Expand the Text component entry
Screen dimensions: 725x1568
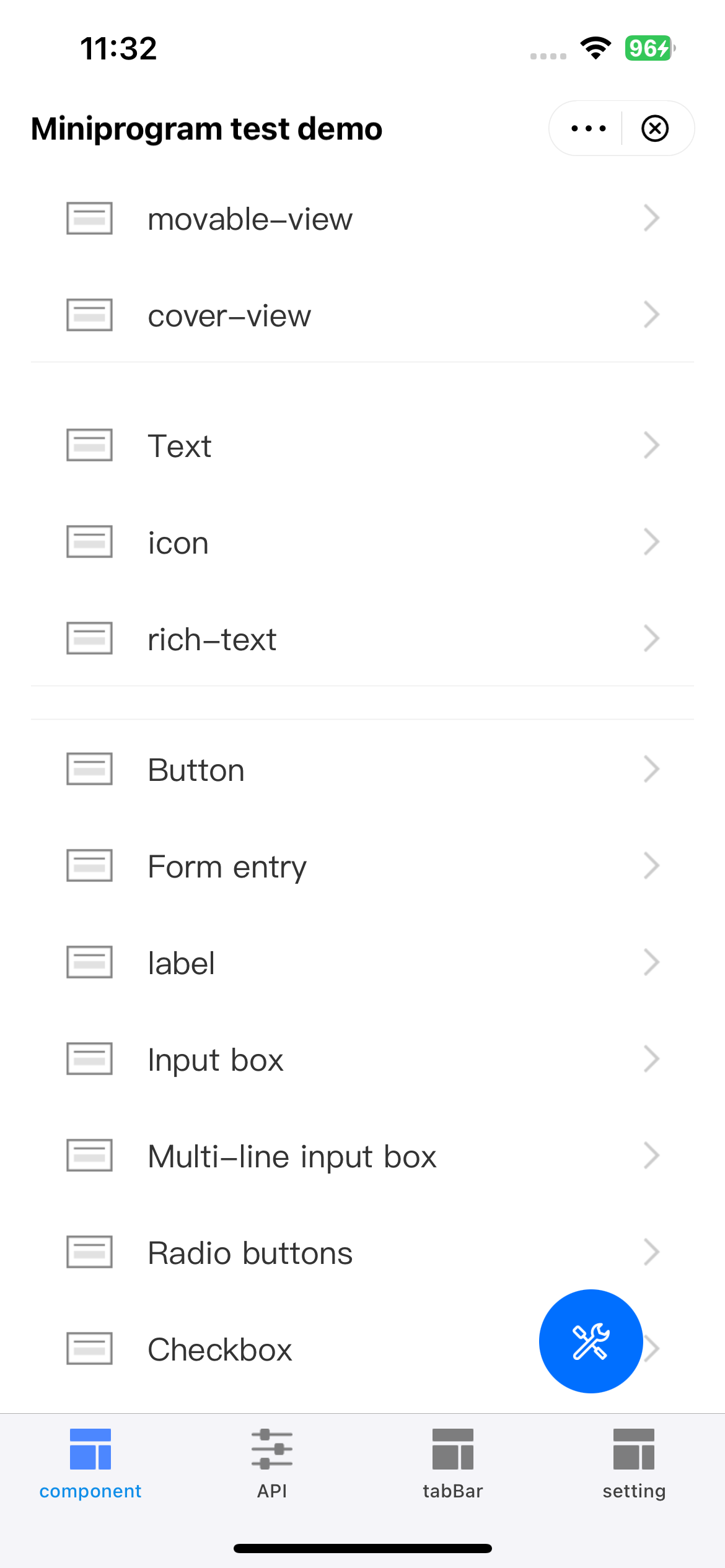(x=362, y=445)
